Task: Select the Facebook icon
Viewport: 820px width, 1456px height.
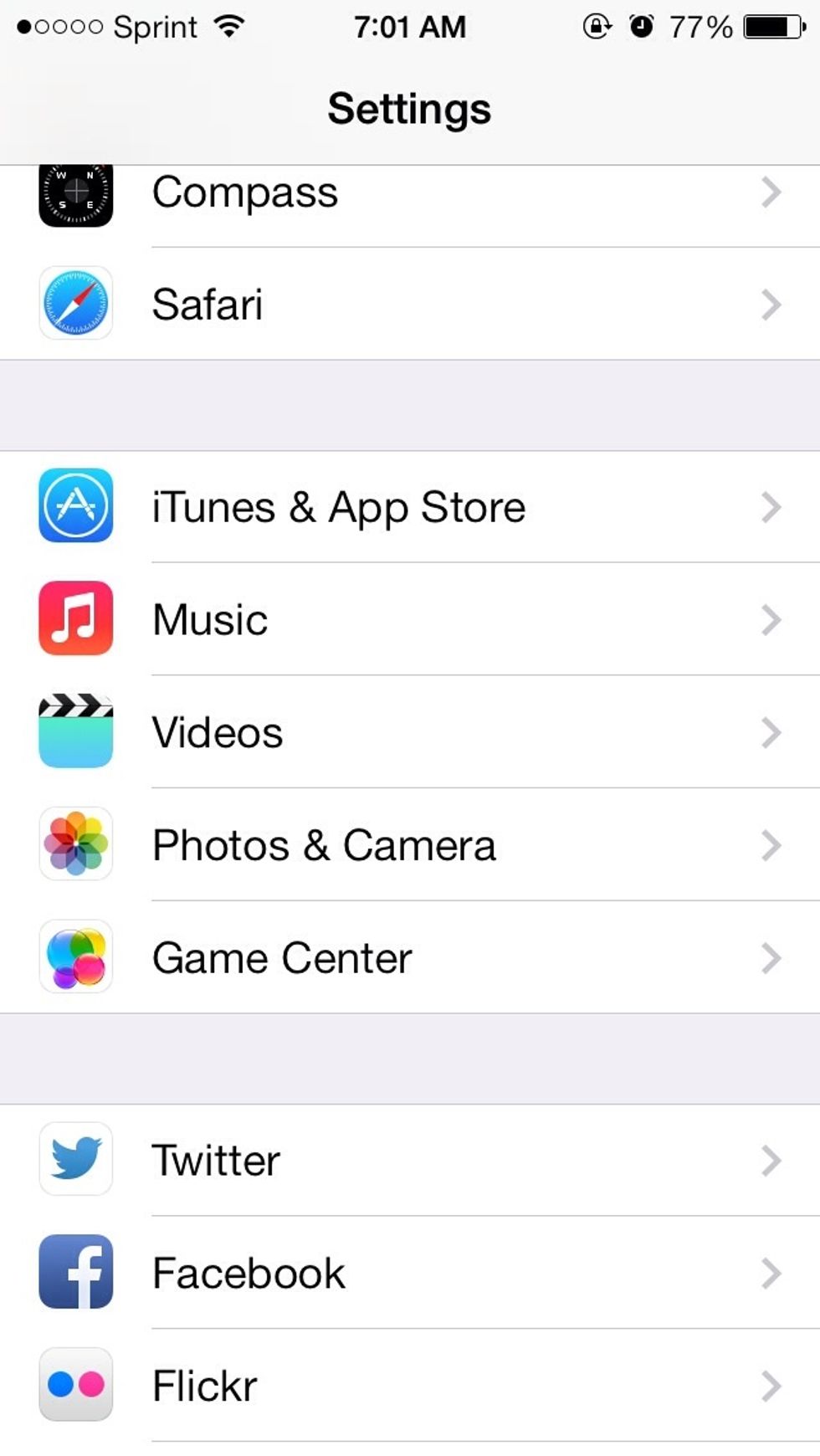Action: (x=75, y=1273)
